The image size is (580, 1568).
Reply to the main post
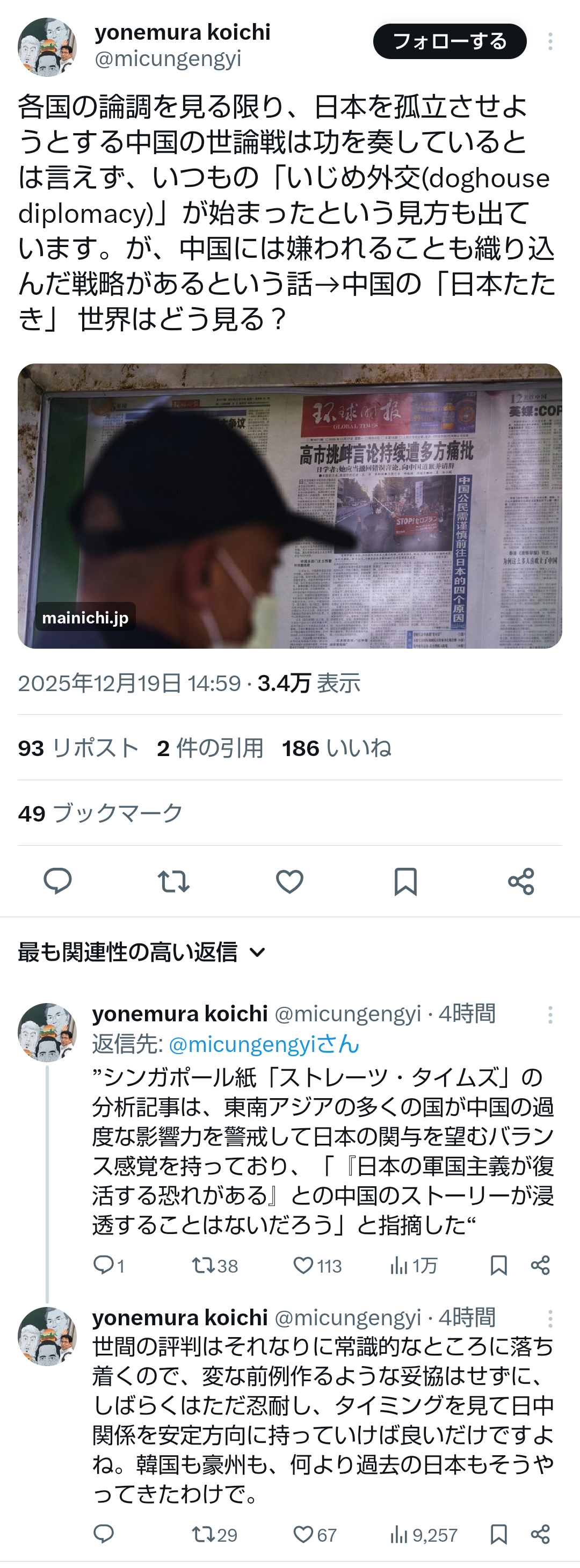(x=58, y=881)
